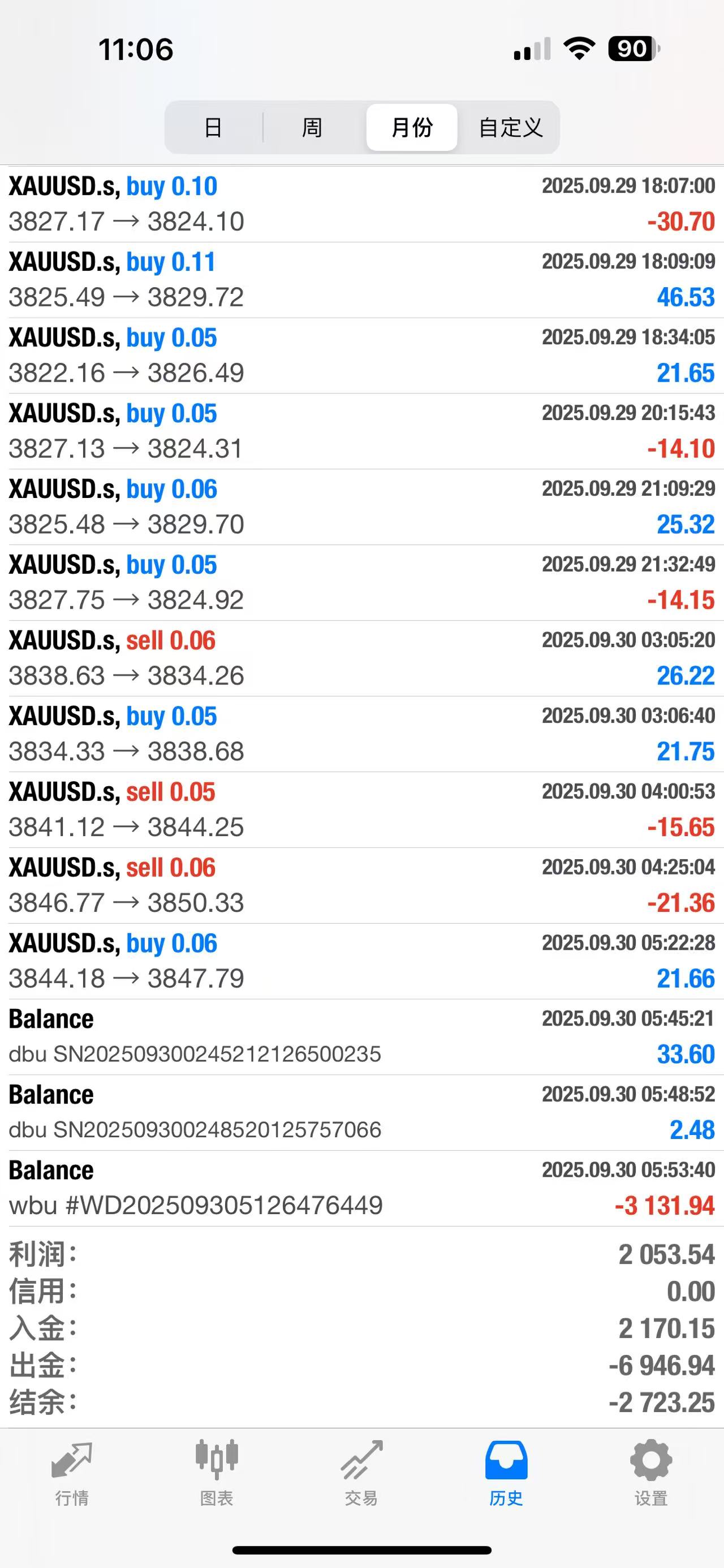Screen dimensions: 724x1568
Task: Expand the buy 0.06 trade at 21:09:29
Action: 361,507
